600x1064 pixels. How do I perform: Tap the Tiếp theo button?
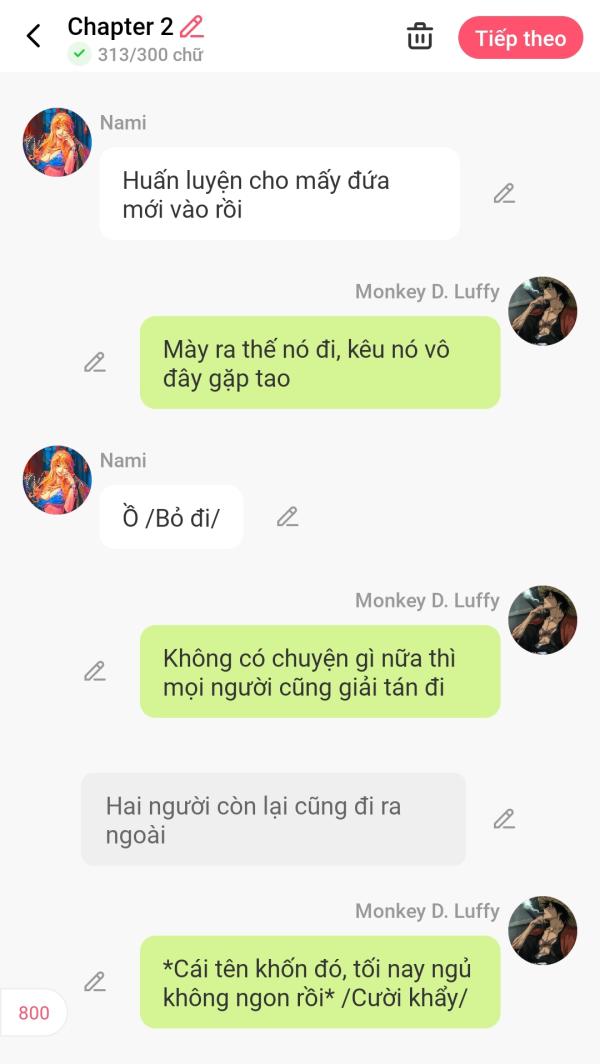point(521,38)
